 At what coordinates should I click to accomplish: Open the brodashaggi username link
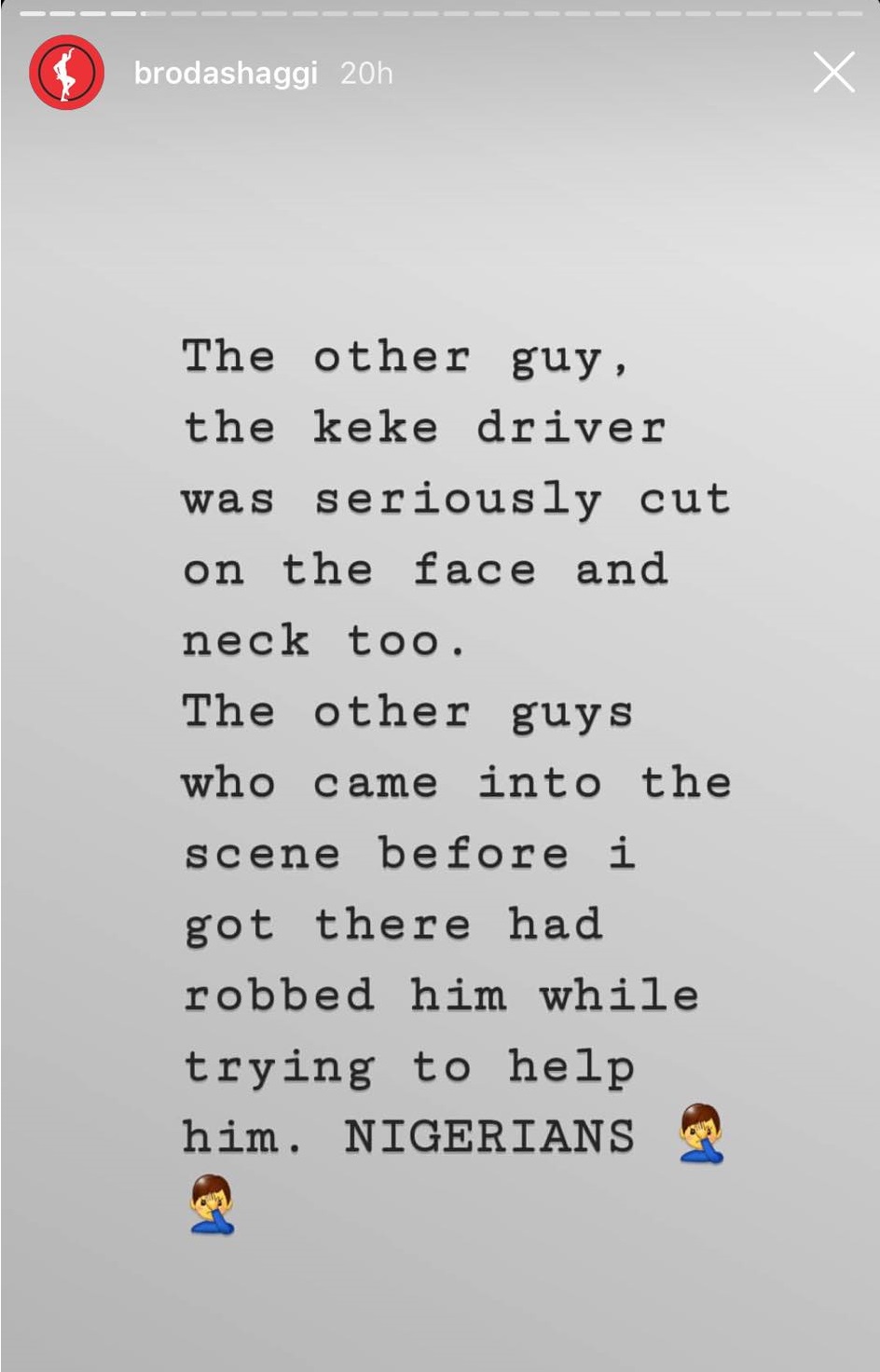tap(226, 73)
